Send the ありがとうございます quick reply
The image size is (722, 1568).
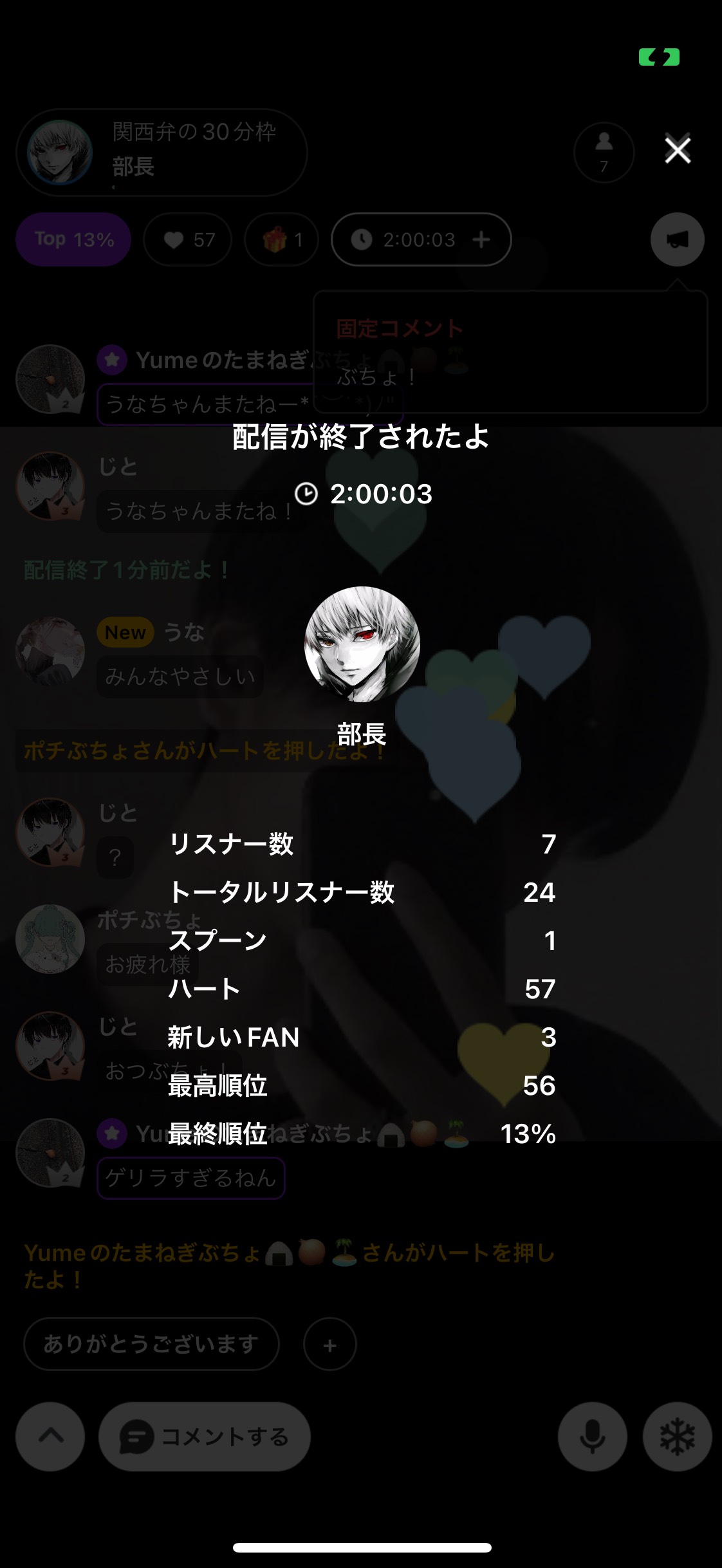point(151,1343)
